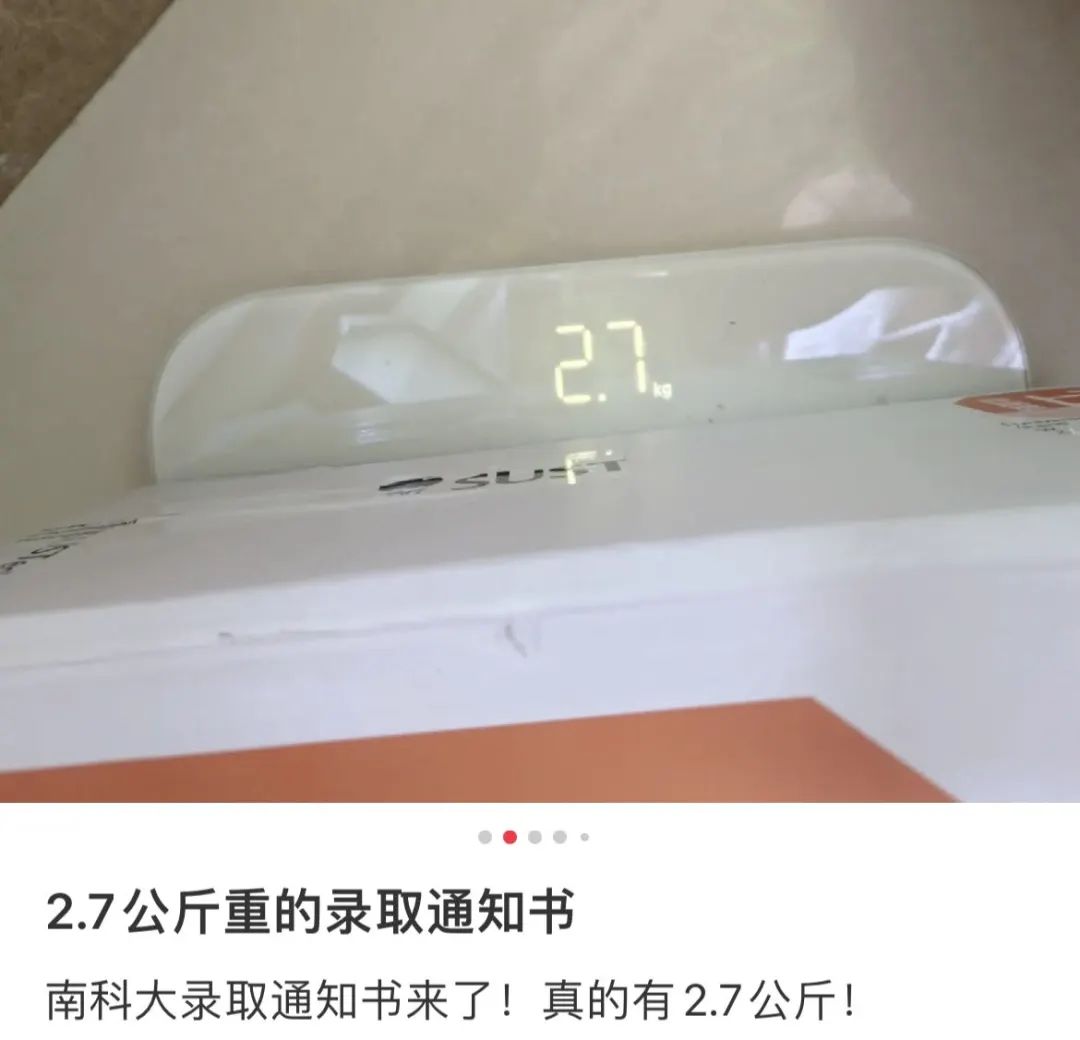Tap the third page indicator dot
This screenshot has width=1080, height=1040.
[x=535, y=837]
